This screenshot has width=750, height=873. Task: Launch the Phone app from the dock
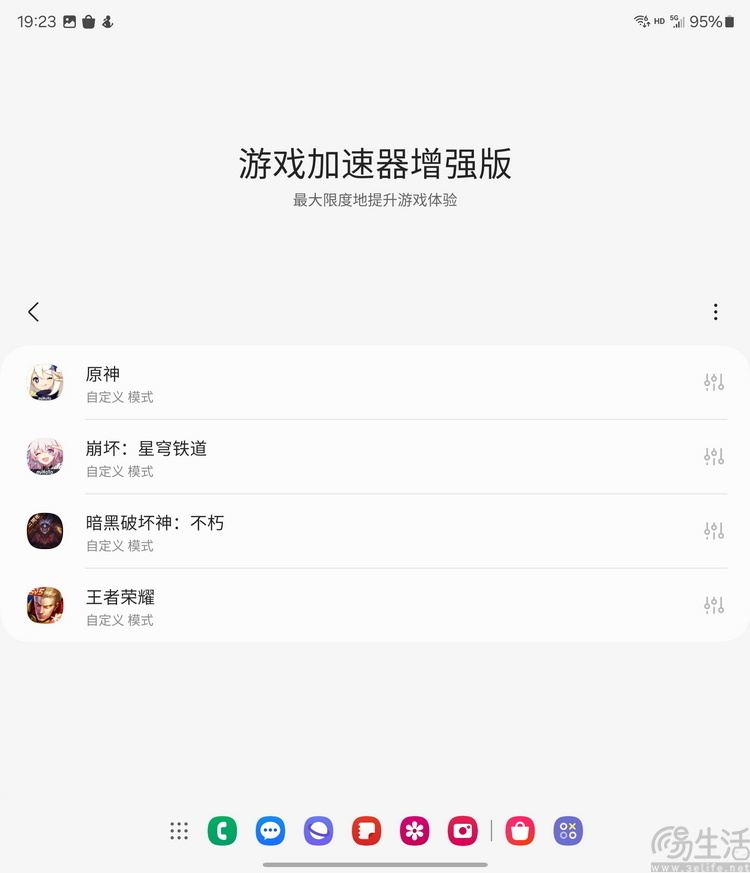(x=222, y=831)
